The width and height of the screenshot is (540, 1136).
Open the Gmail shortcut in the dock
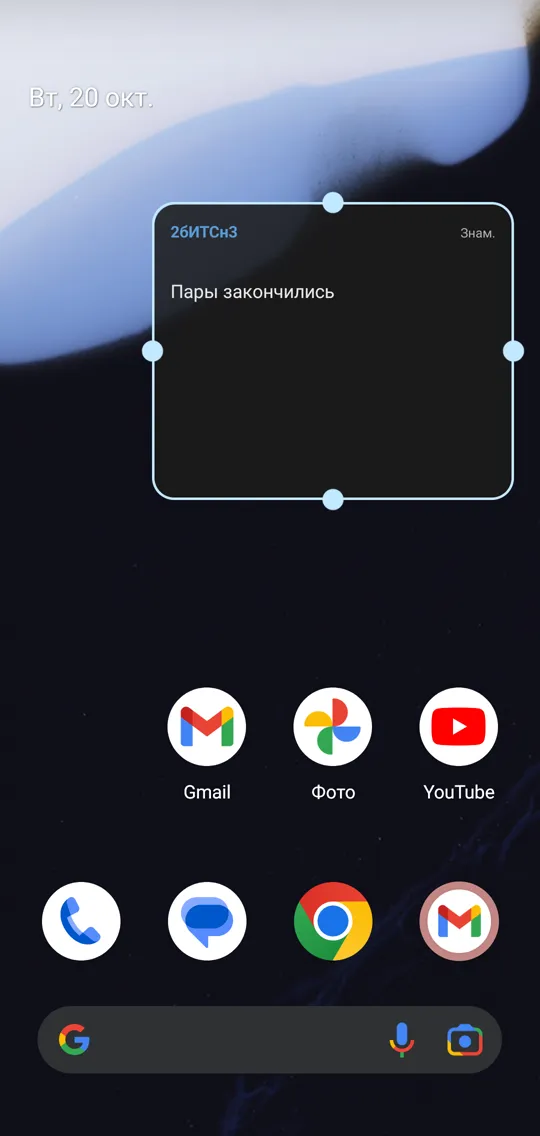tap(459, 921)
